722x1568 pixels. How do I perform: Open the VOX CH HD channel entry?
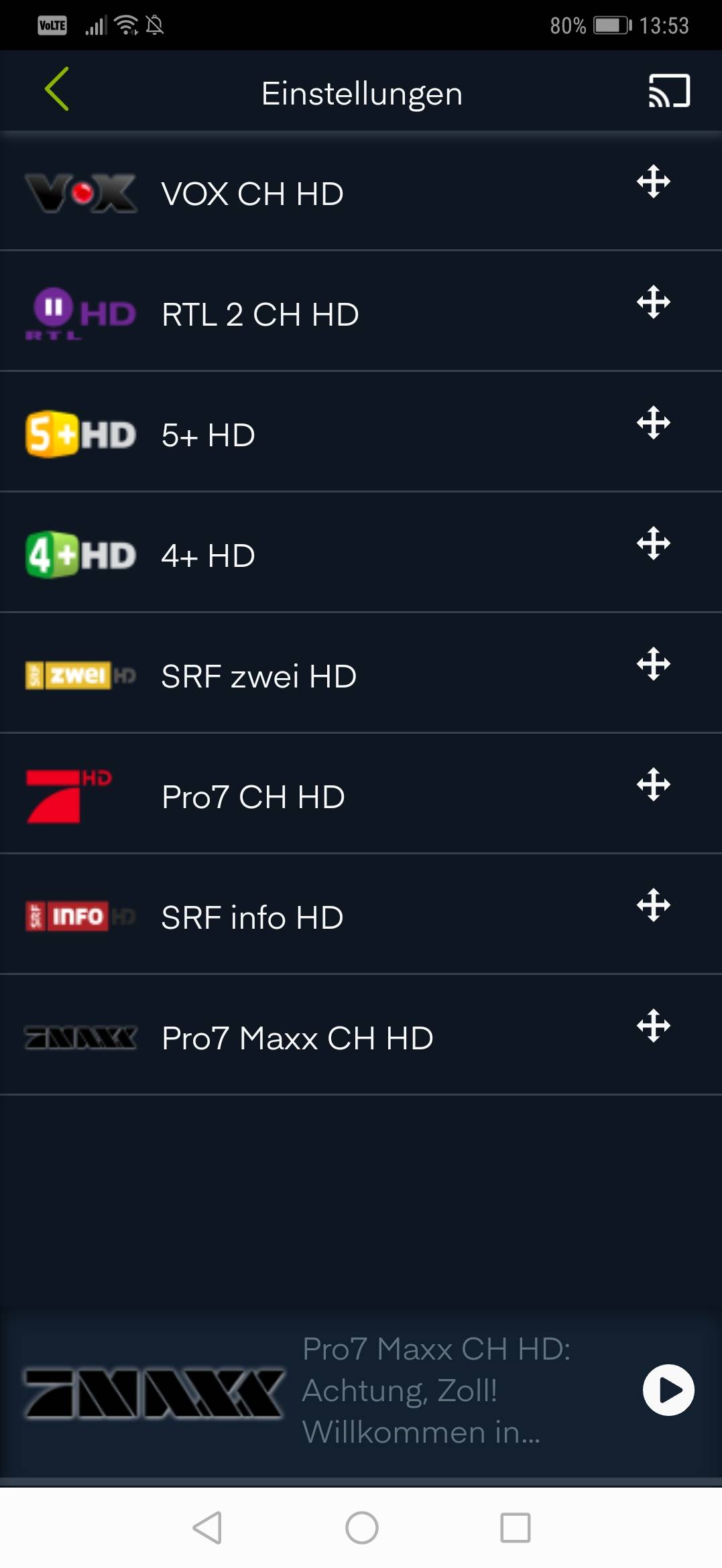click(x=335, y=192)
